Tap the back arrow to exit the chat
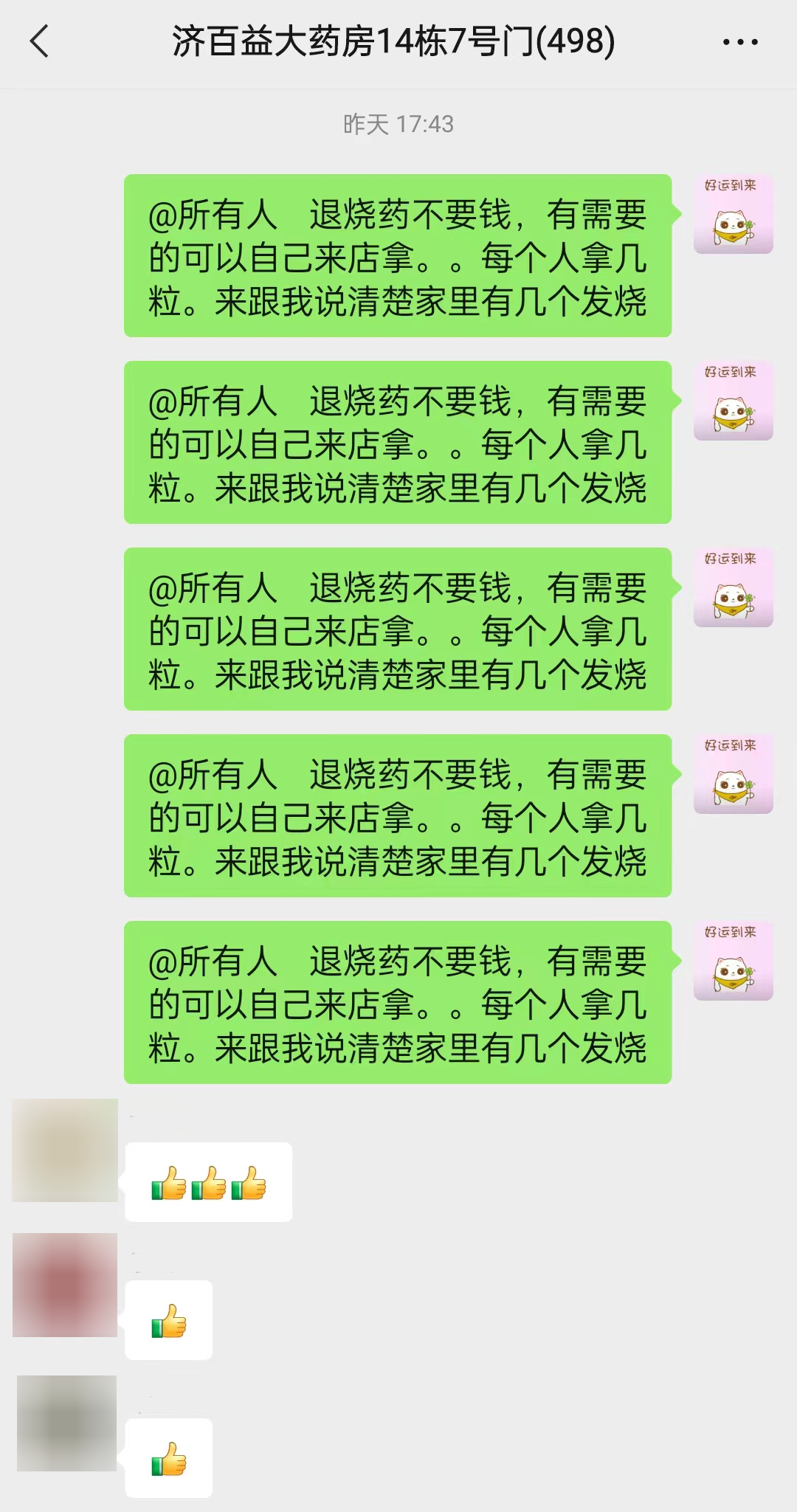797x1512 pixels. tap(39, 42)
